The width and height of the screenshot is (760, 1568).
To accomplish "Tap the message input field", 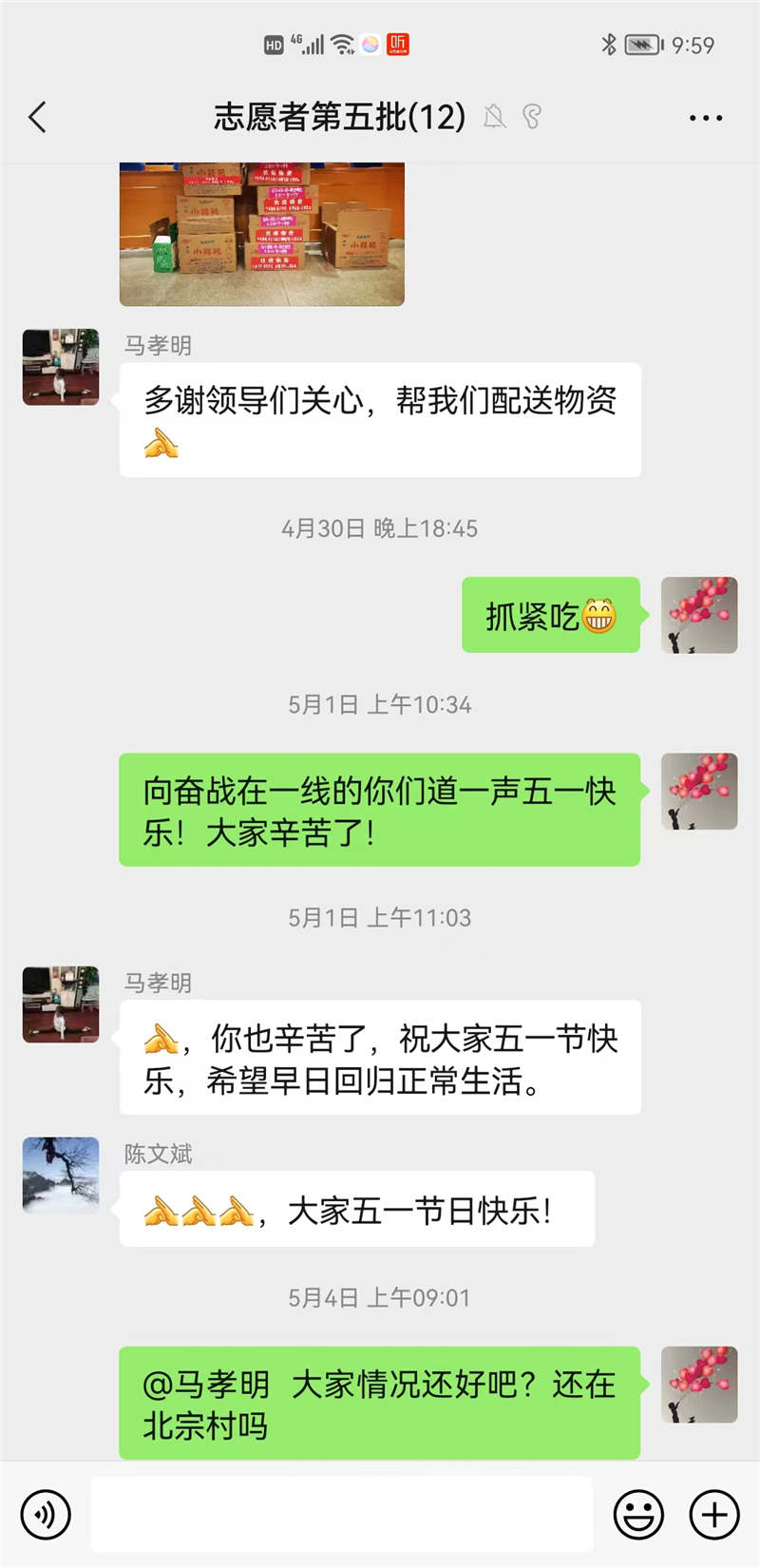I will pyautogui.click(x=342, y=1514).
